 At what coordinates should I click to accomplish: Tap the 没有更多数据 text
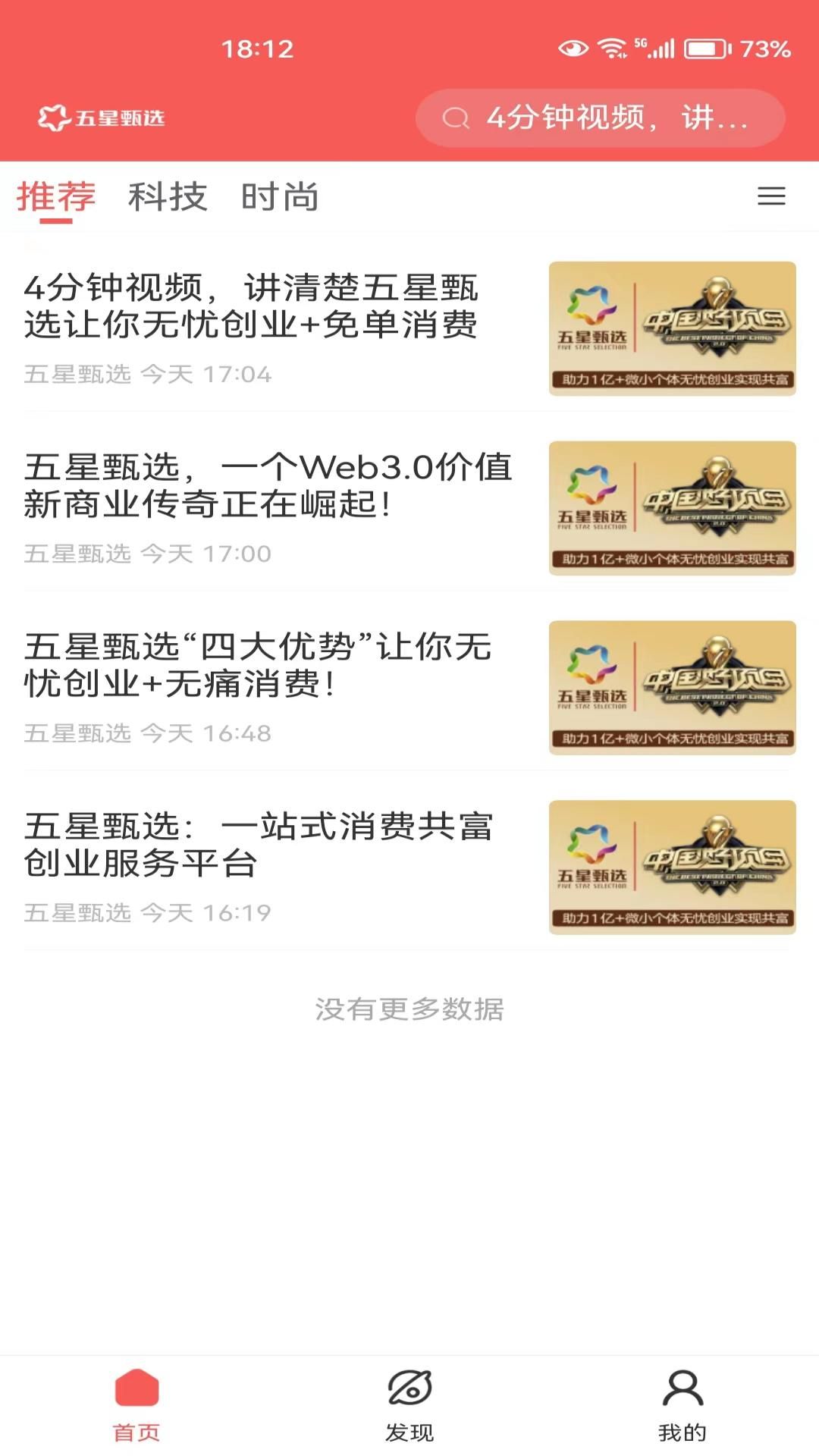point(409,1009)
